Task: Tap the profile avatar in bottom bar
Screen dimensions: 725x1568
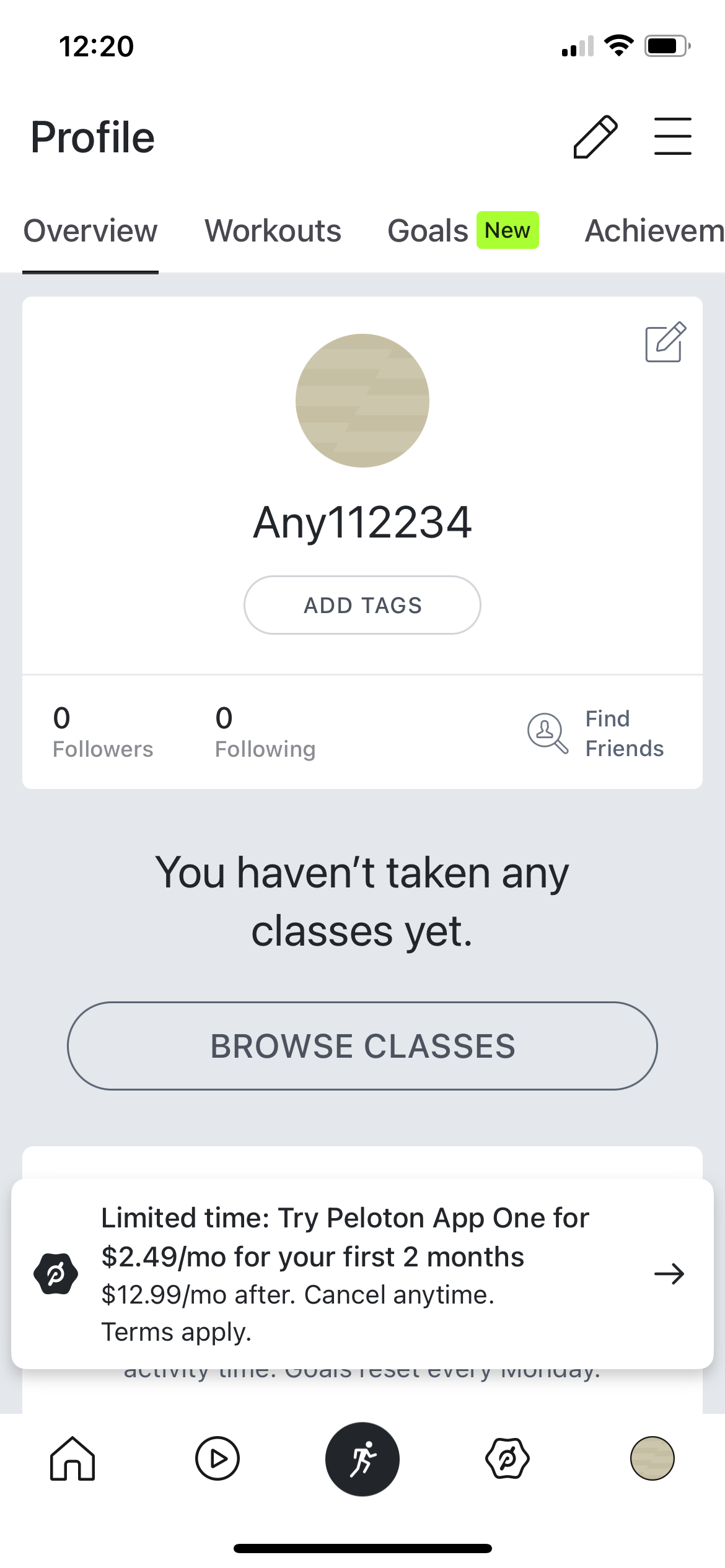Action: pyautogui.click(x=652, y=1458)
